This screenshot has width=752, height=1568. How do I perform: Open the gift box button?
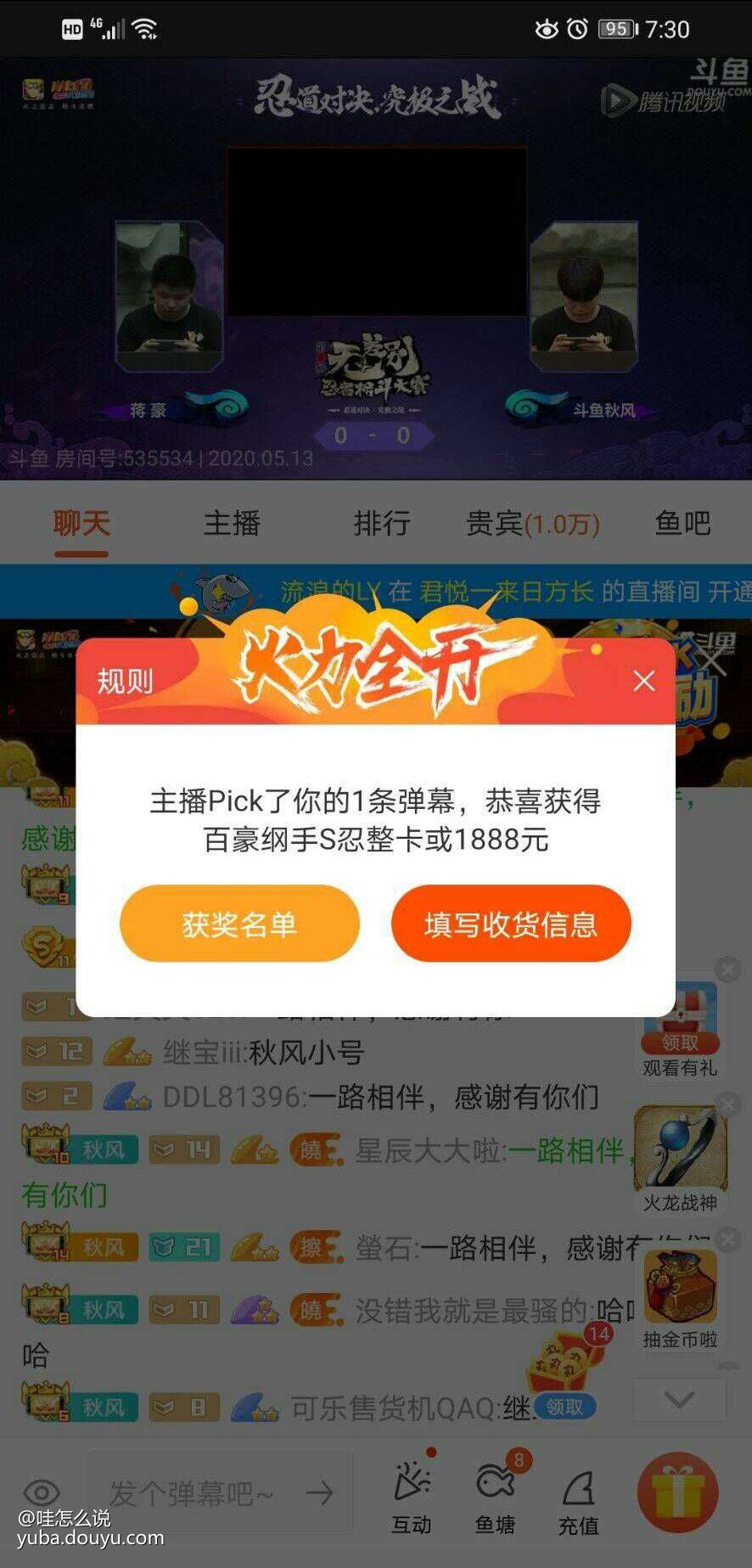pos(677,1493)
